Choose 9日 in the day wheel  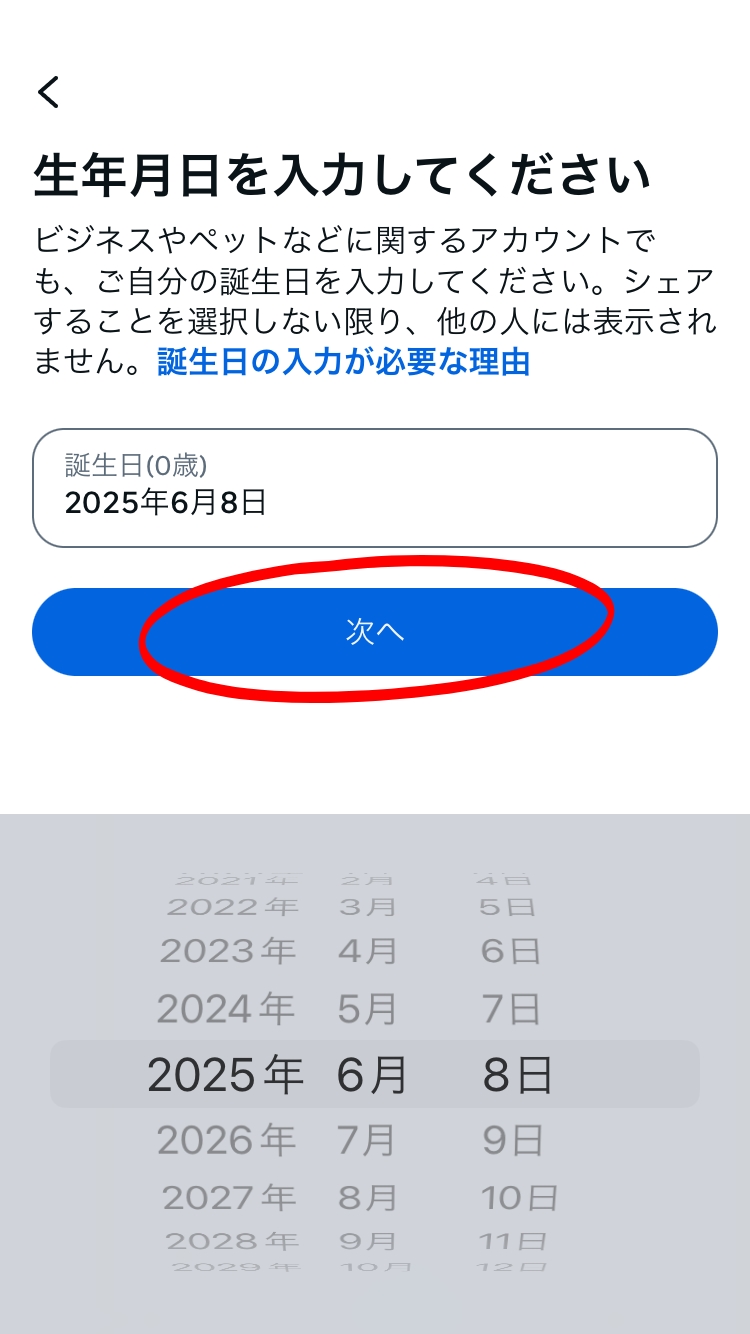pyautogui.click(x=513, y=1140)
